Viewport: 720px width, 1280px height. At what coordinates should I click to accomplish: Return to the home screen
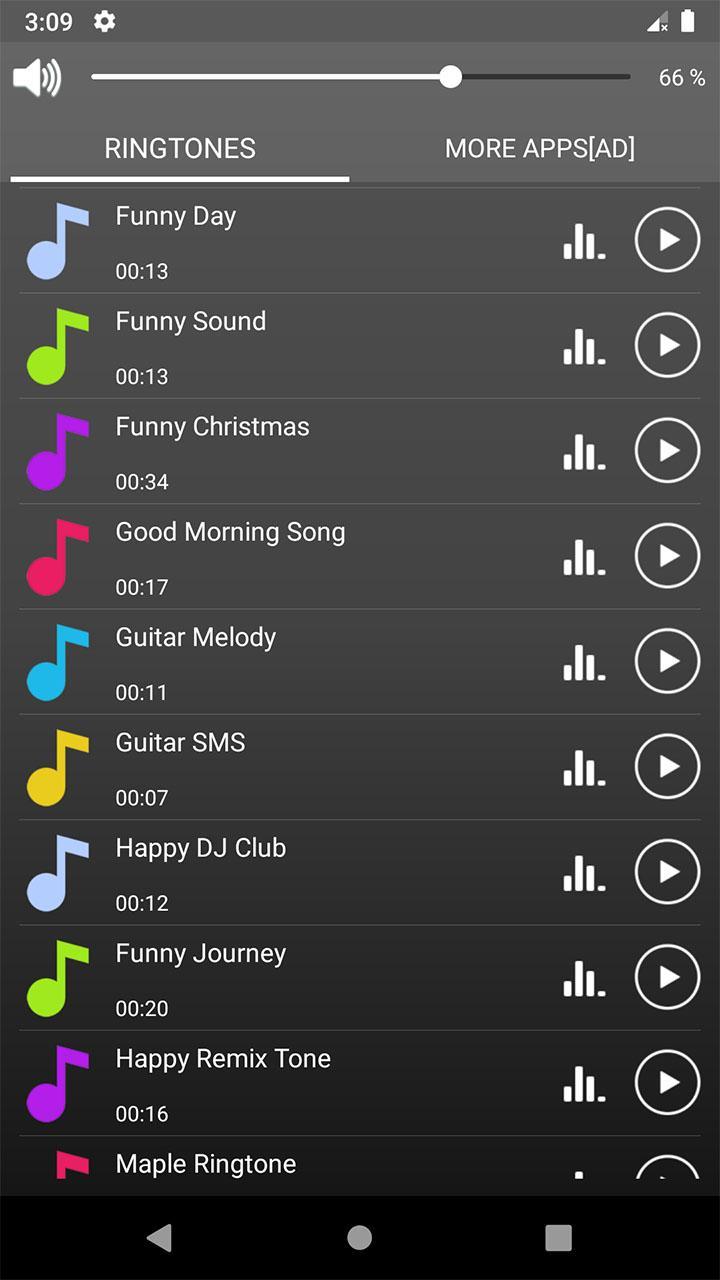360,1238
